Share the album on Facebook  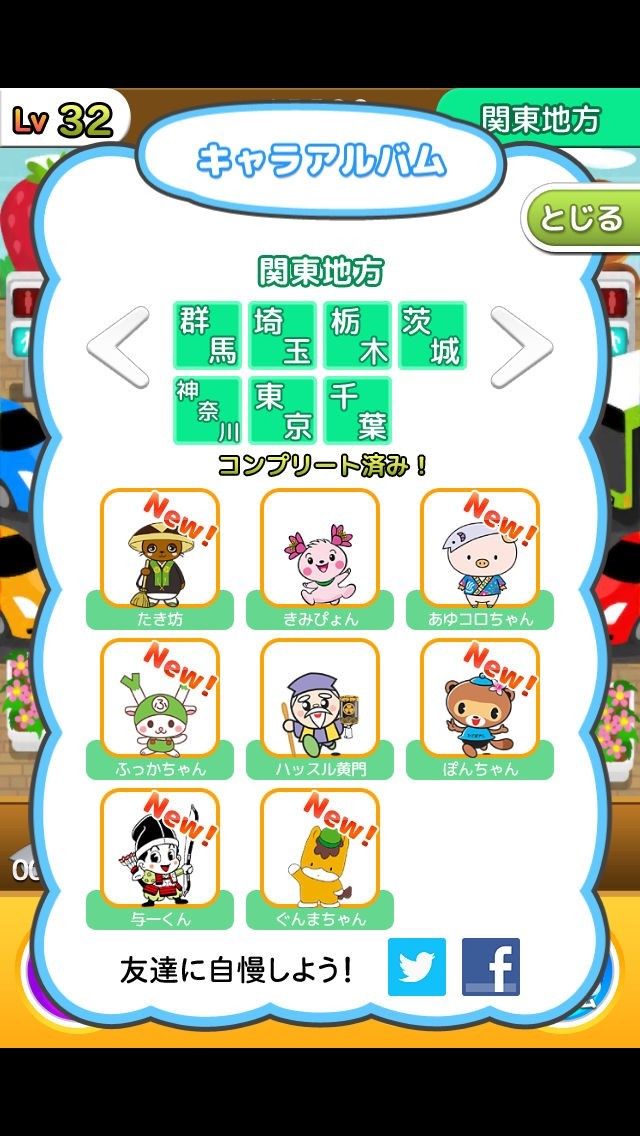point(491,967)
